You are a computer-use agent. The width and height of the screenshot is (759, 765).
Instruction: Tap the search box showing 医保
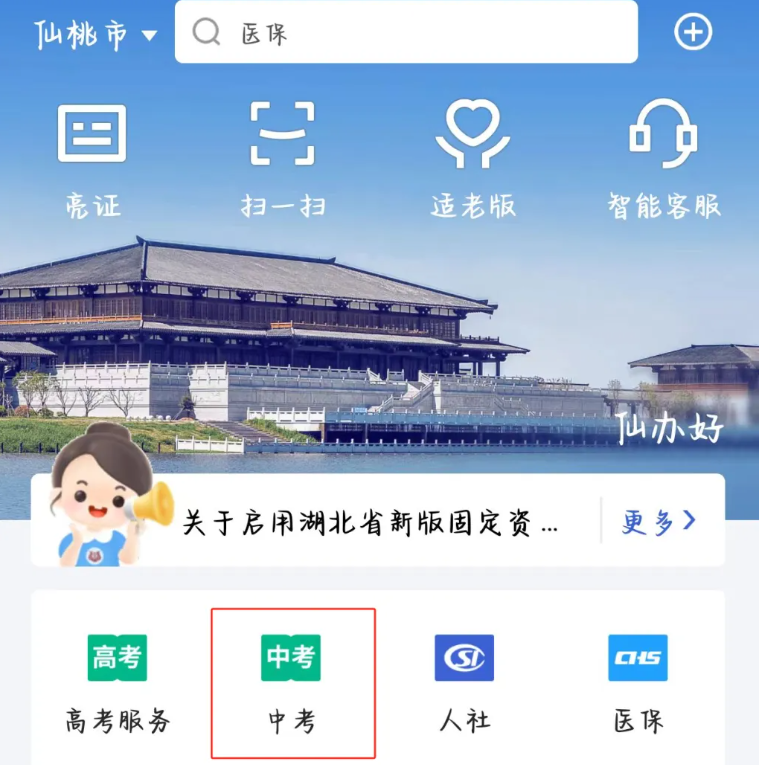tap(405, 33)
